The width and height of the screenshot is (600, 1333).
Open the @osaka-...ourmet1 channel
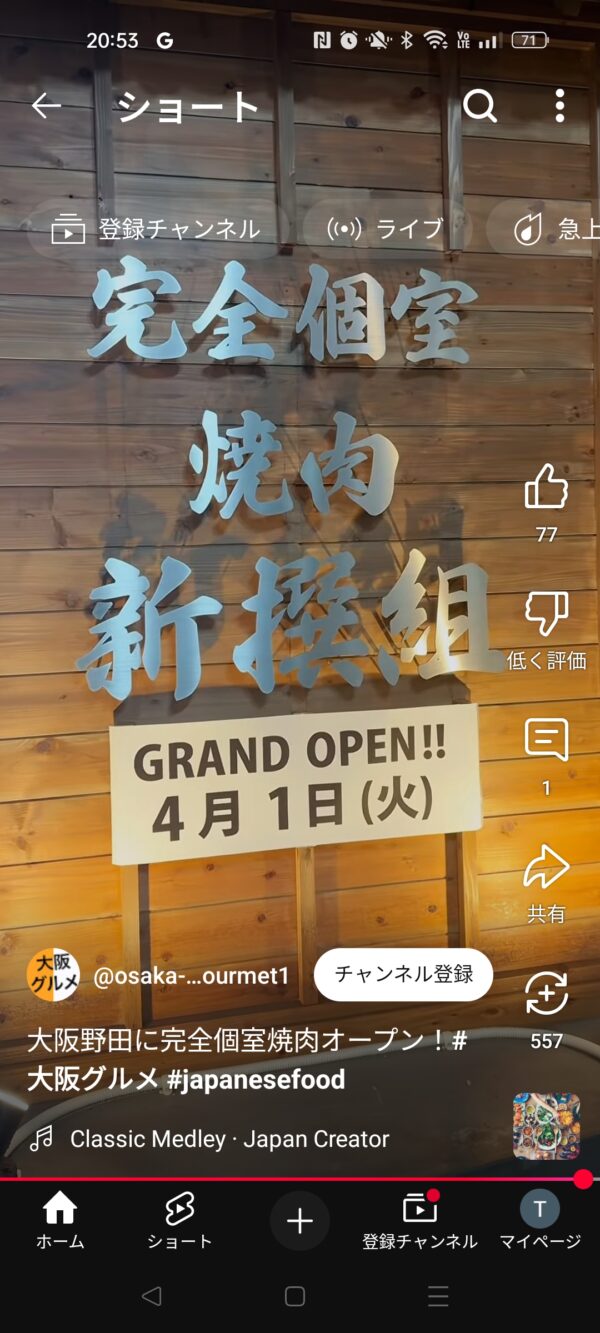pyautogui.click(x=191, y=975)
